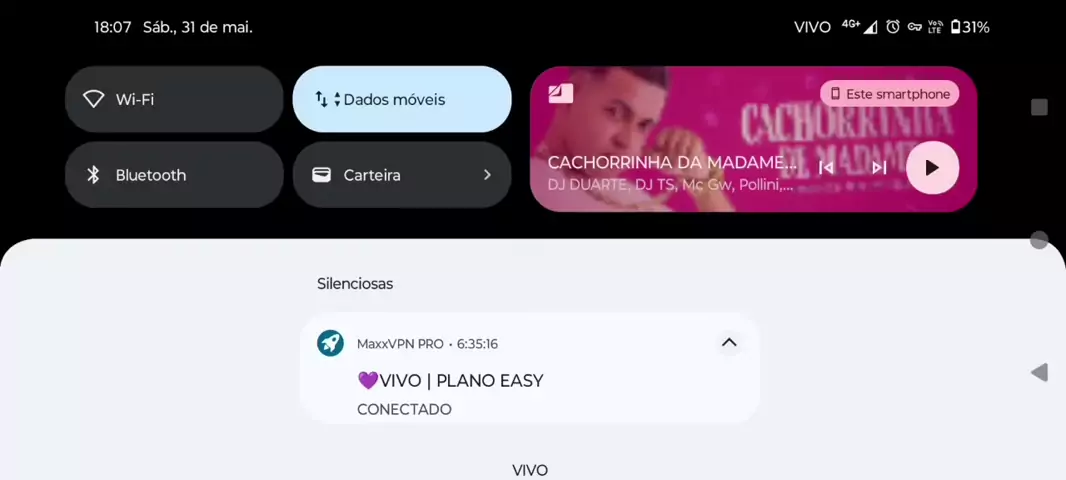Turn on Wi-Fi quick setting
The height and width of the screenshot is (480, 1066).
coord(174,99)
